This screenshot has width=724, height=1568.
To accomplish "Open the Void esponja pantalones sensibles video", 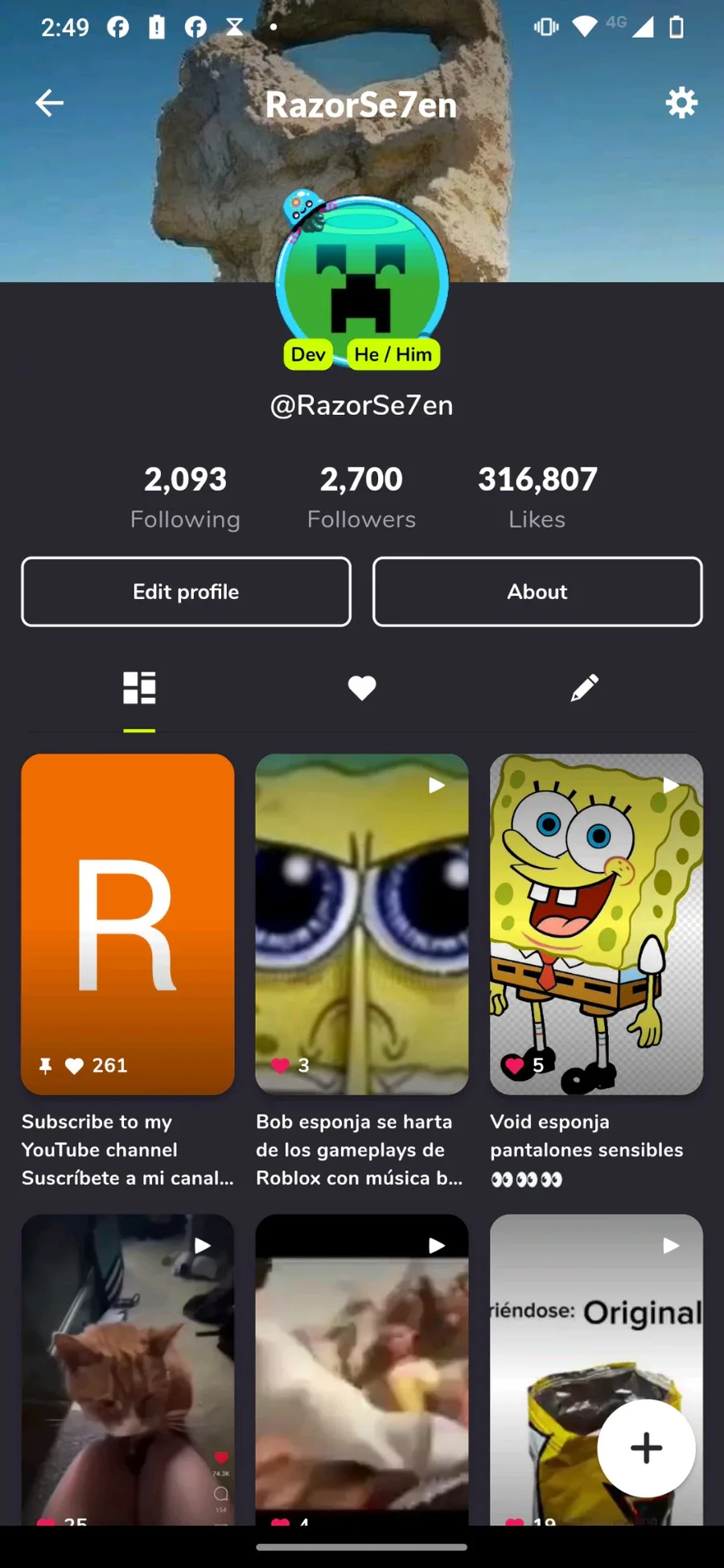I will (x=596, y=925).
